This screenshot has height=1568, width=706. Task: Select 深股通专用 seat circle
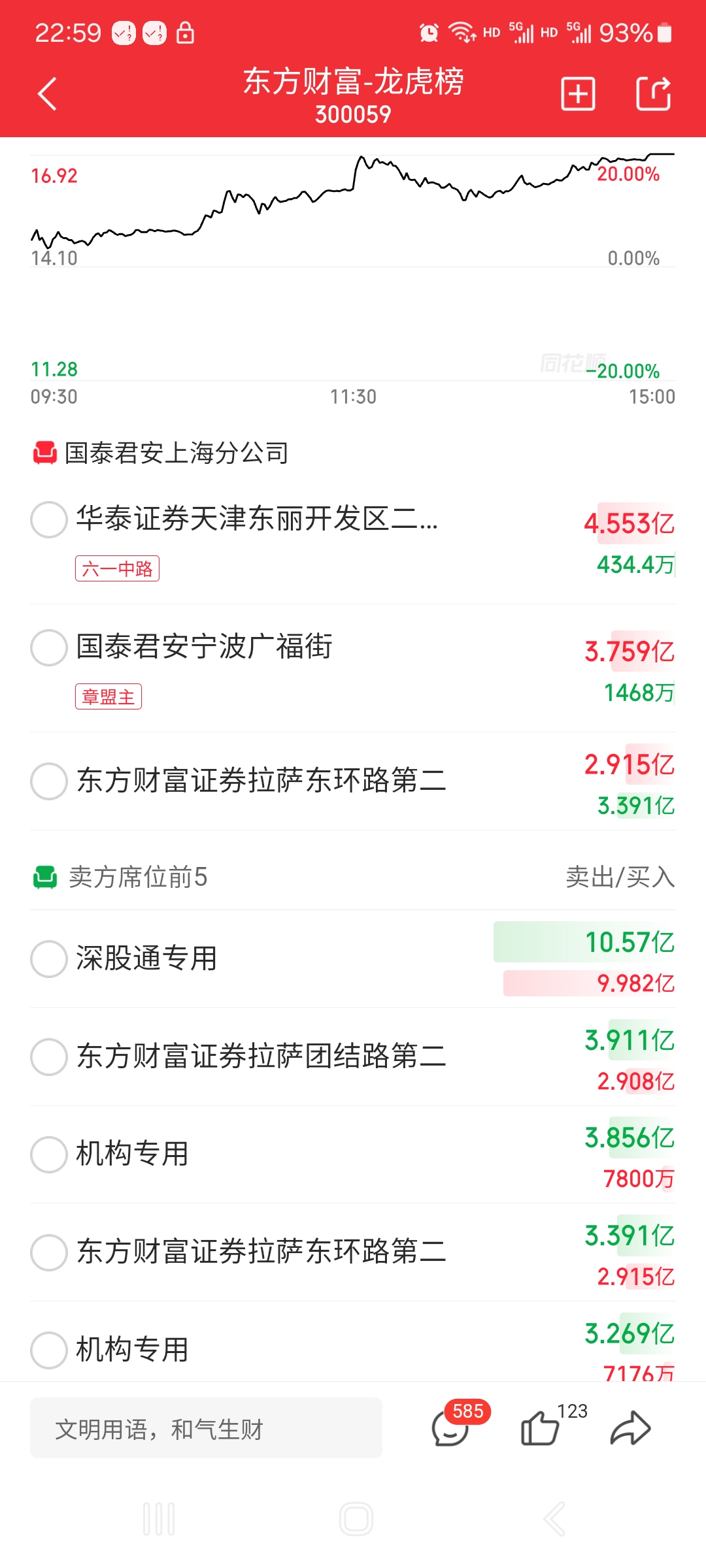click(49, 958)
